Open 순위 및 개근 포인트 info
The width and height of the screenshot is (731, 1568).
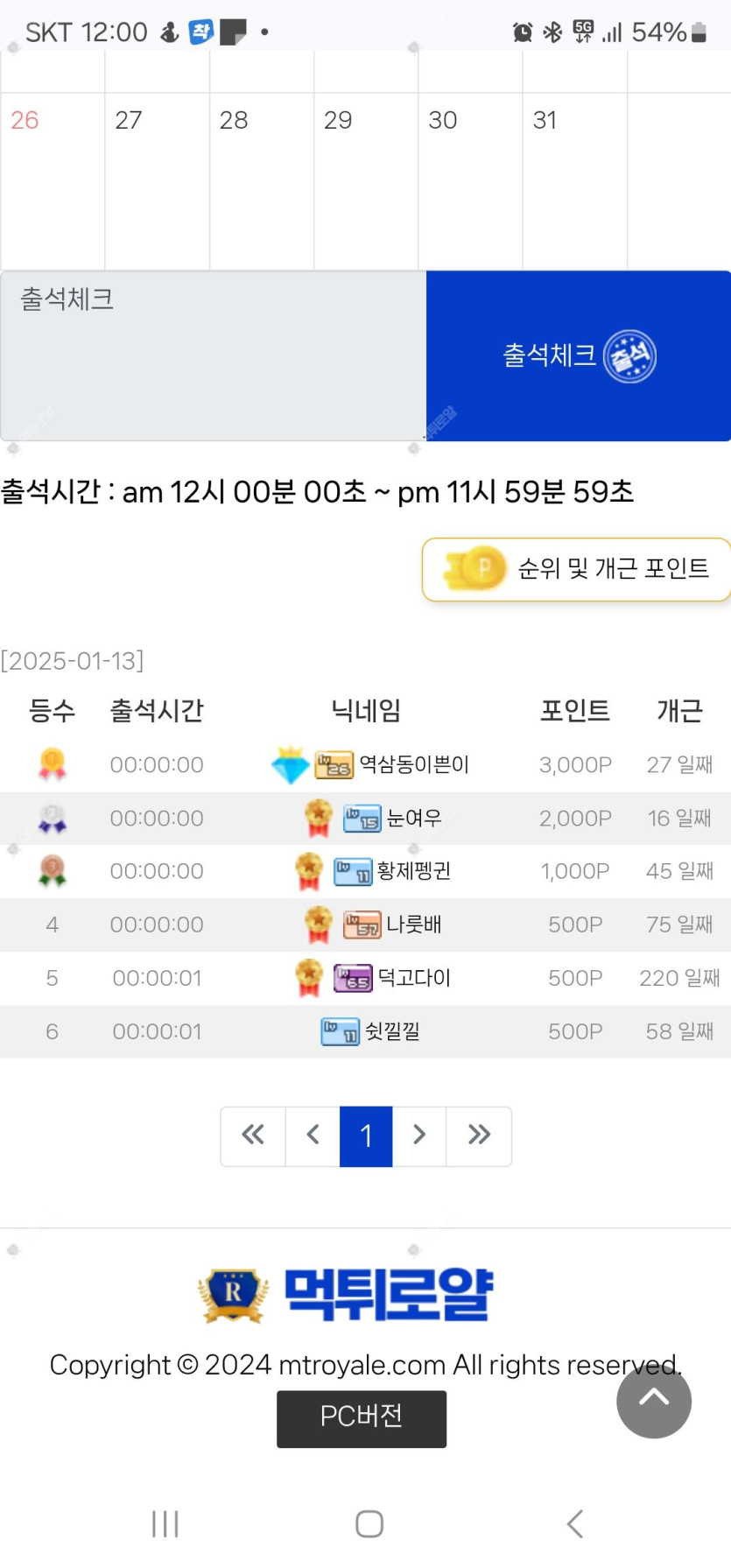576,569
